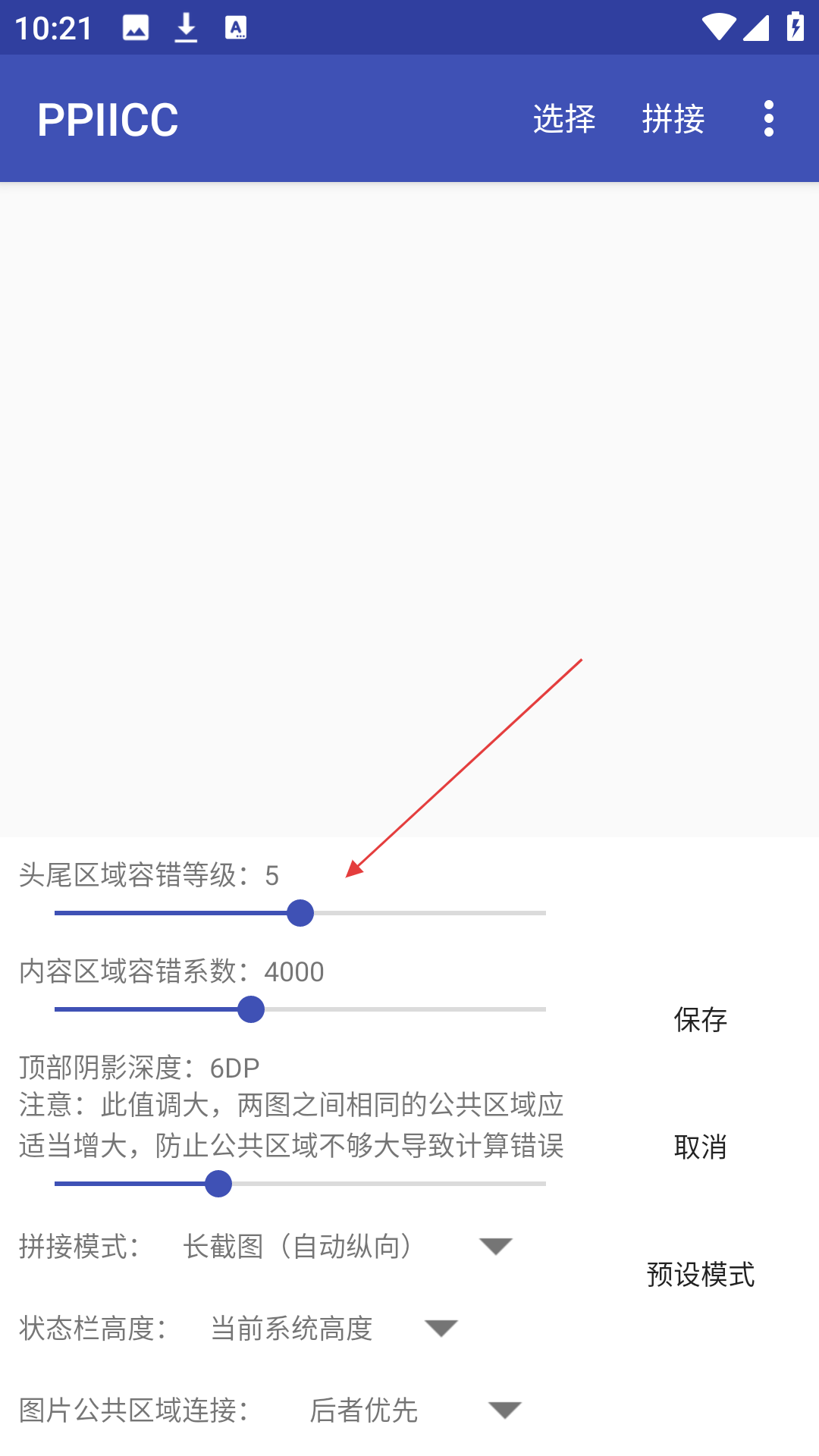Open the overflow menu
The image size is (819, 1456).
point(769,119)
